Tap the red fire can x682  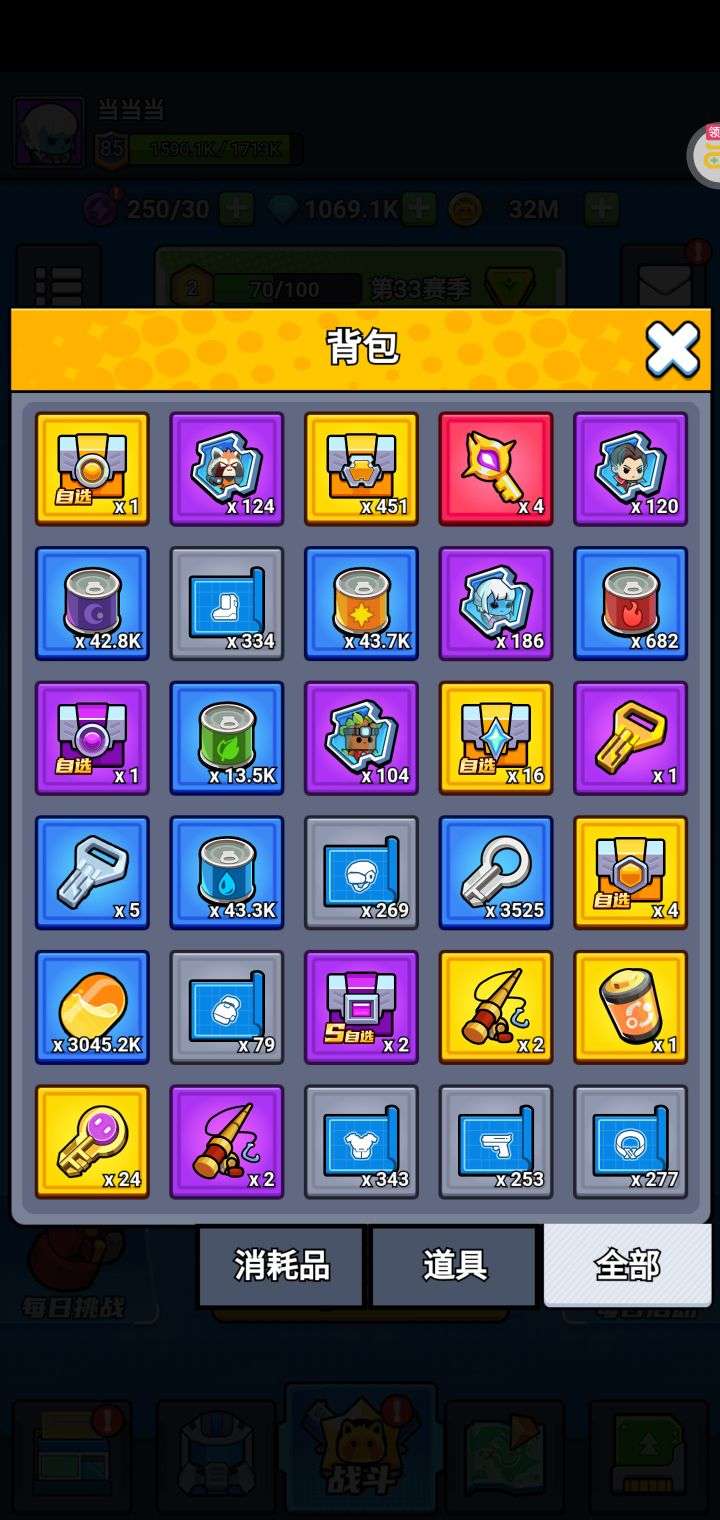click(630, 603)
